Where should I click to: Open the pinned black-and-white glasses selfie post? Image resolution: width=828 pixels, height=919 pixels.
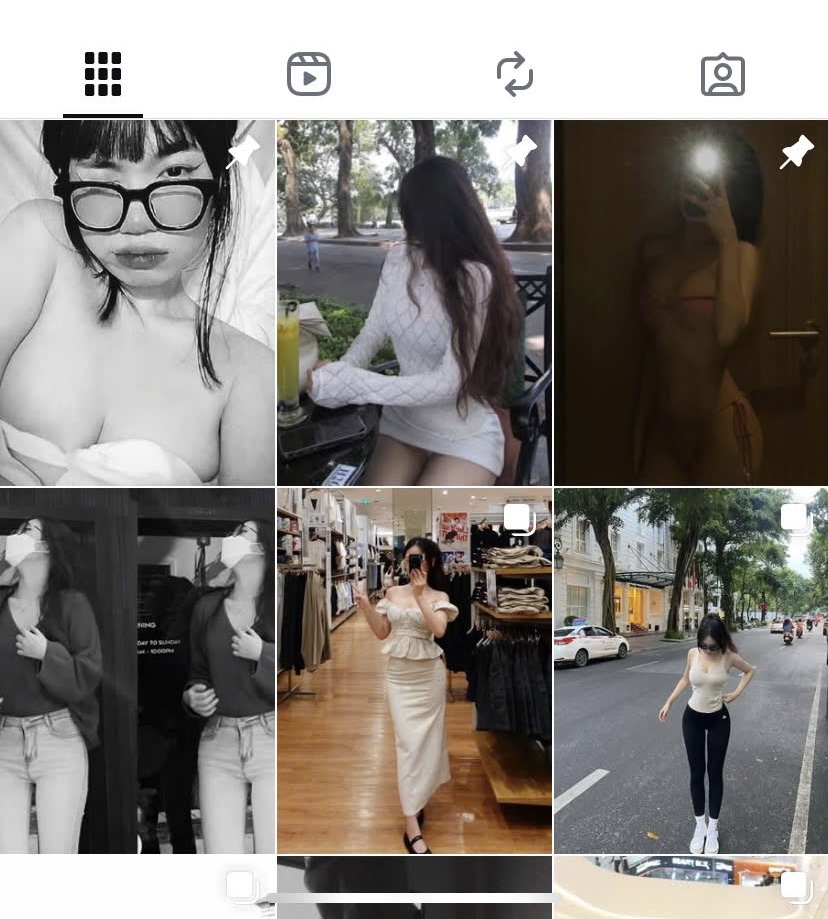coord(137,303)
